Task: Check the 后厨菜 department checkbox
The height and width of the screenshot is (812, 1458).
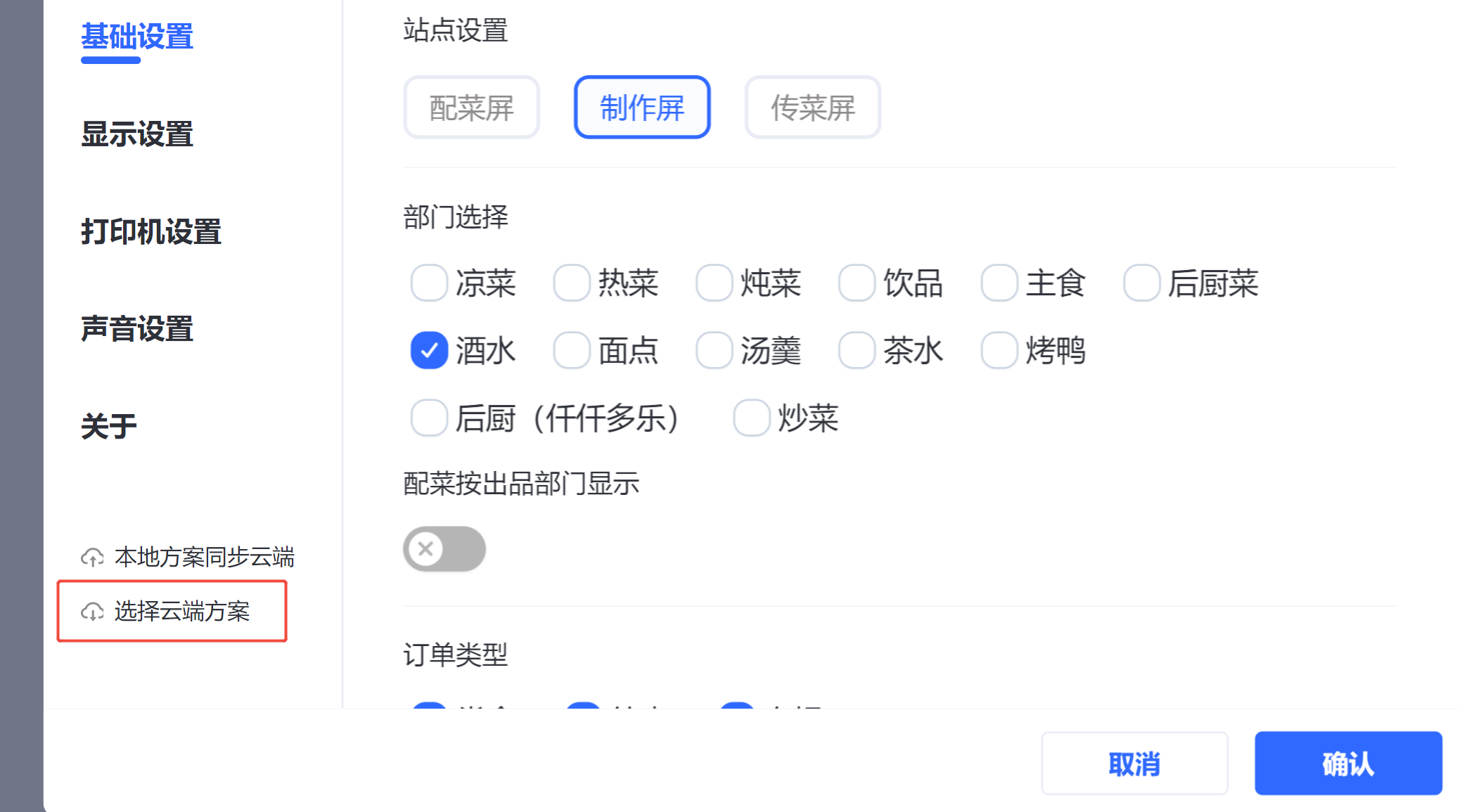Action: point(1142,283)
